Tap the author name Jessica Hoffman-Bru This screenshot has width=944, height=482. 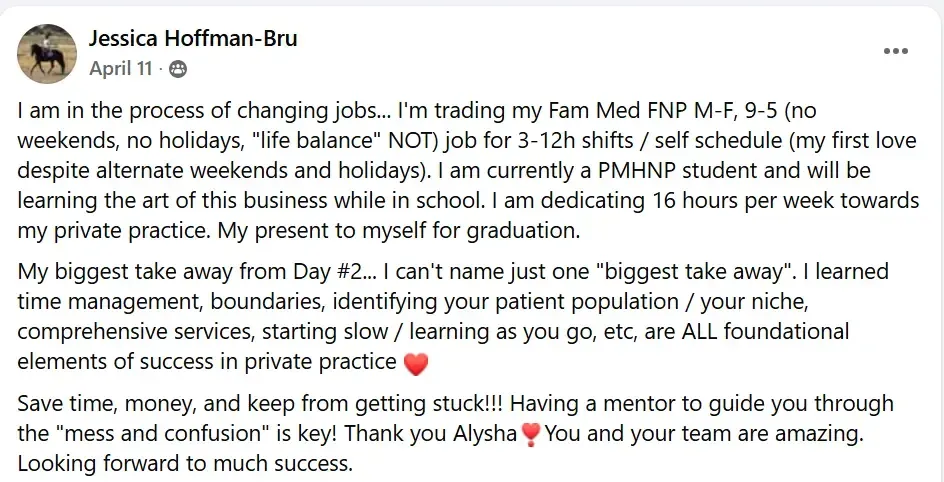point(193,39)
